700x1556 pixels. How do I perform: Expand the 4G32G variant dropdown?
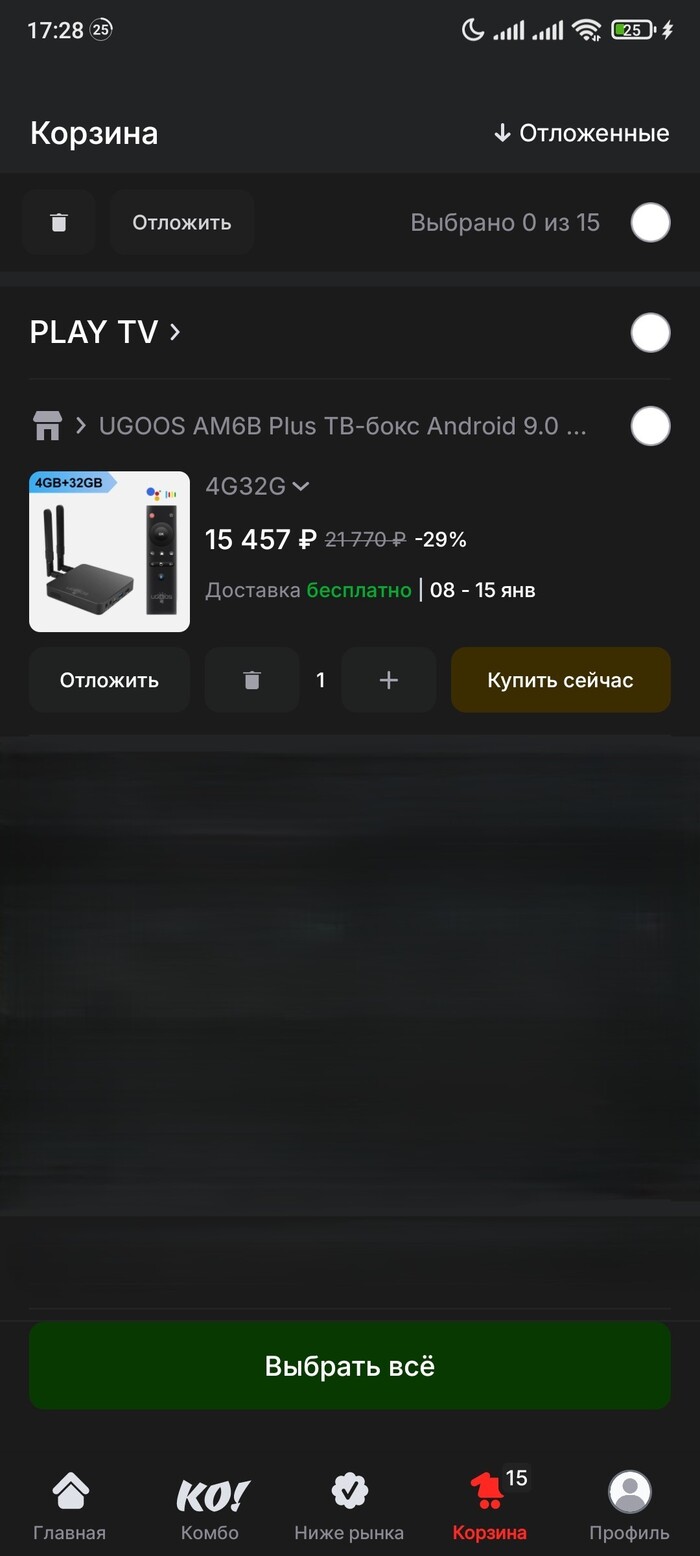(257, 486)
